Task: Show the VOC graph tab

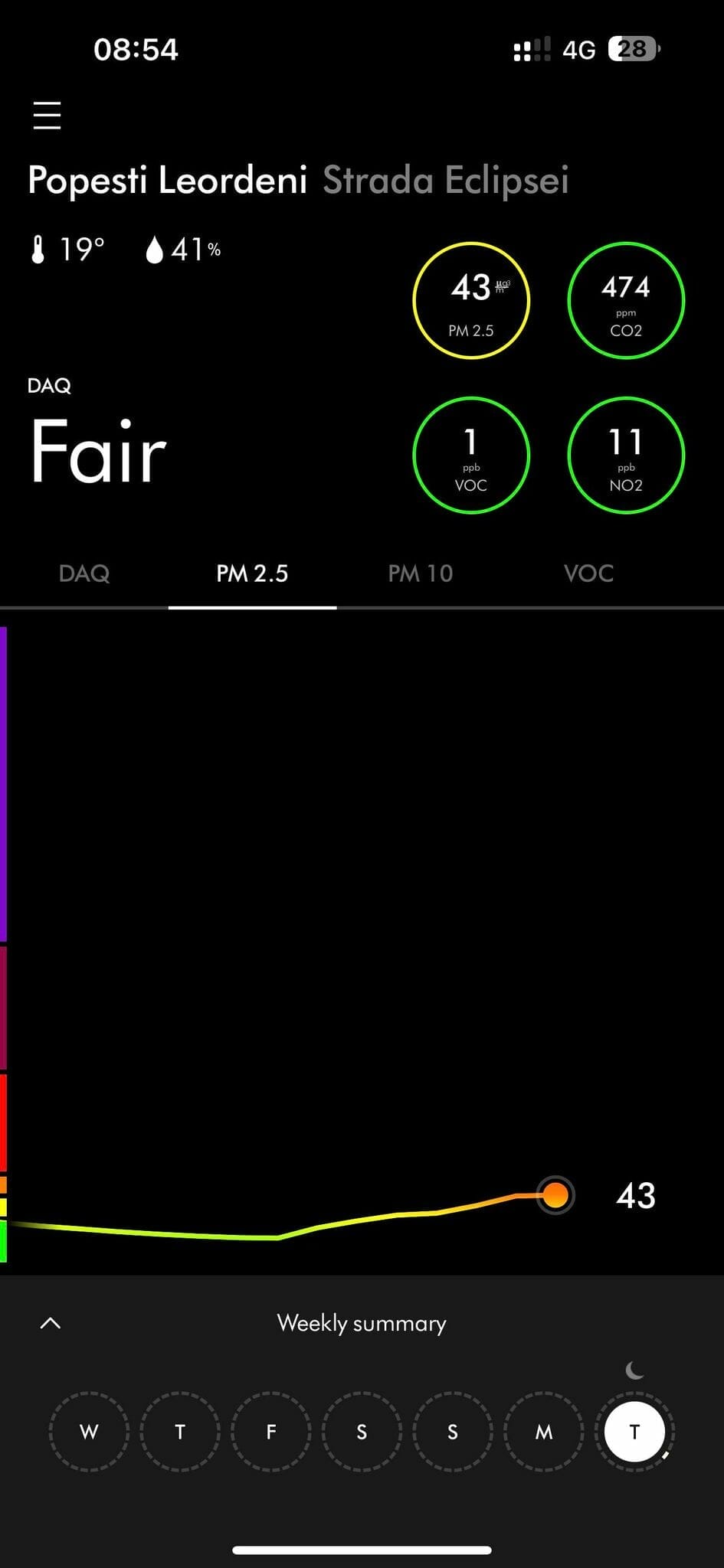Action: [588, 573]
